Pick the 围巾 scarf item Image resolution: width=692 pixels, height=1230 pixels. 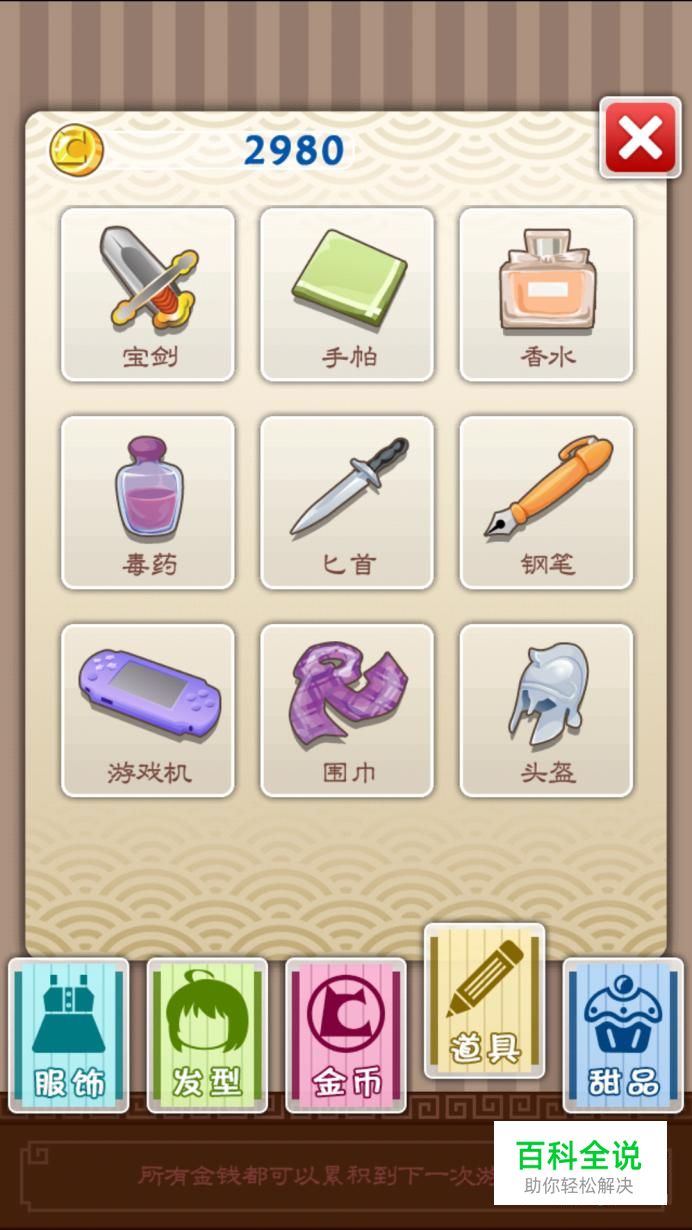pyautogui.click(x=347, y=710)
